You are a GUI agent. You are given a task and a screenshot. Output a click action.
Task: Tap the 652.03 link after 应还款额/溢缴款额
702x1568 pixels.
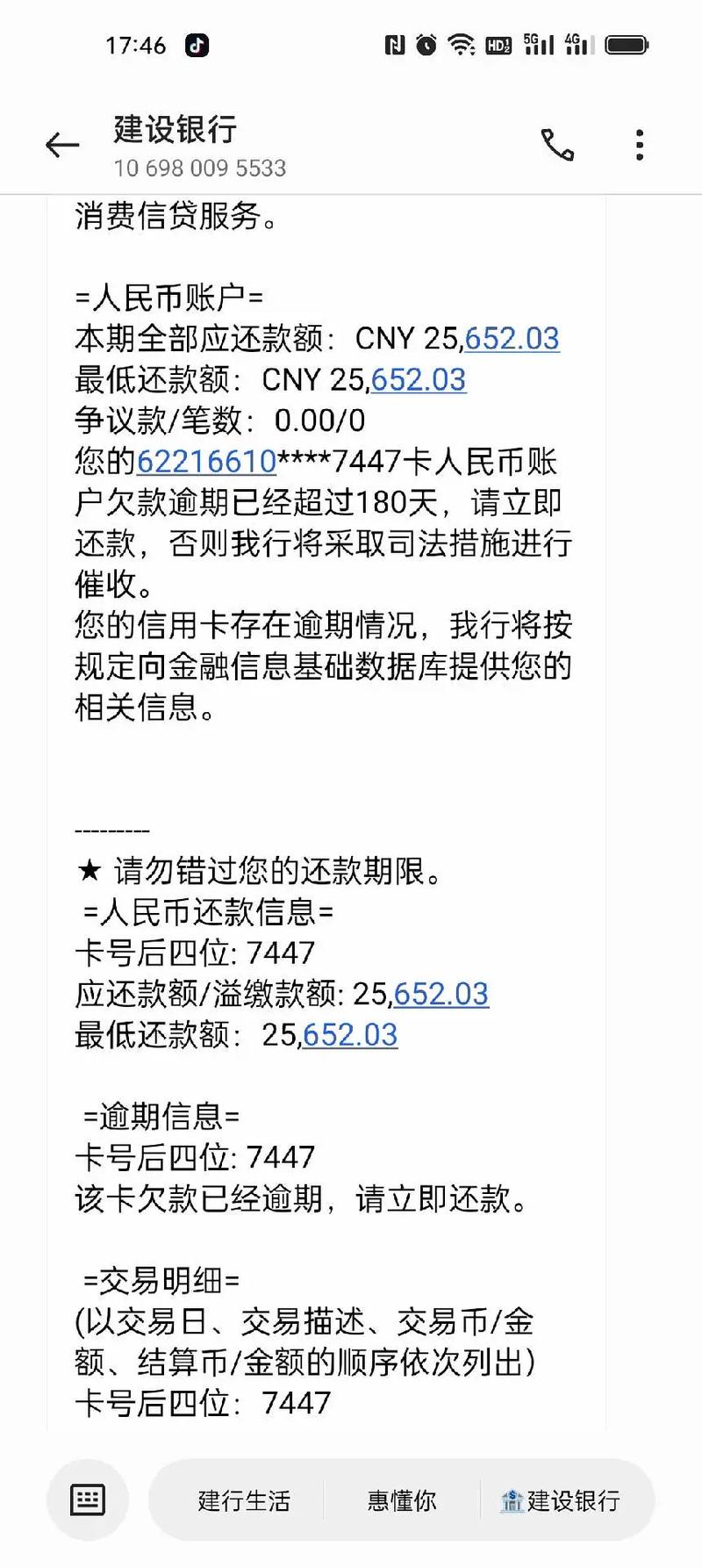pyautogui.click(x=441, y=994)
